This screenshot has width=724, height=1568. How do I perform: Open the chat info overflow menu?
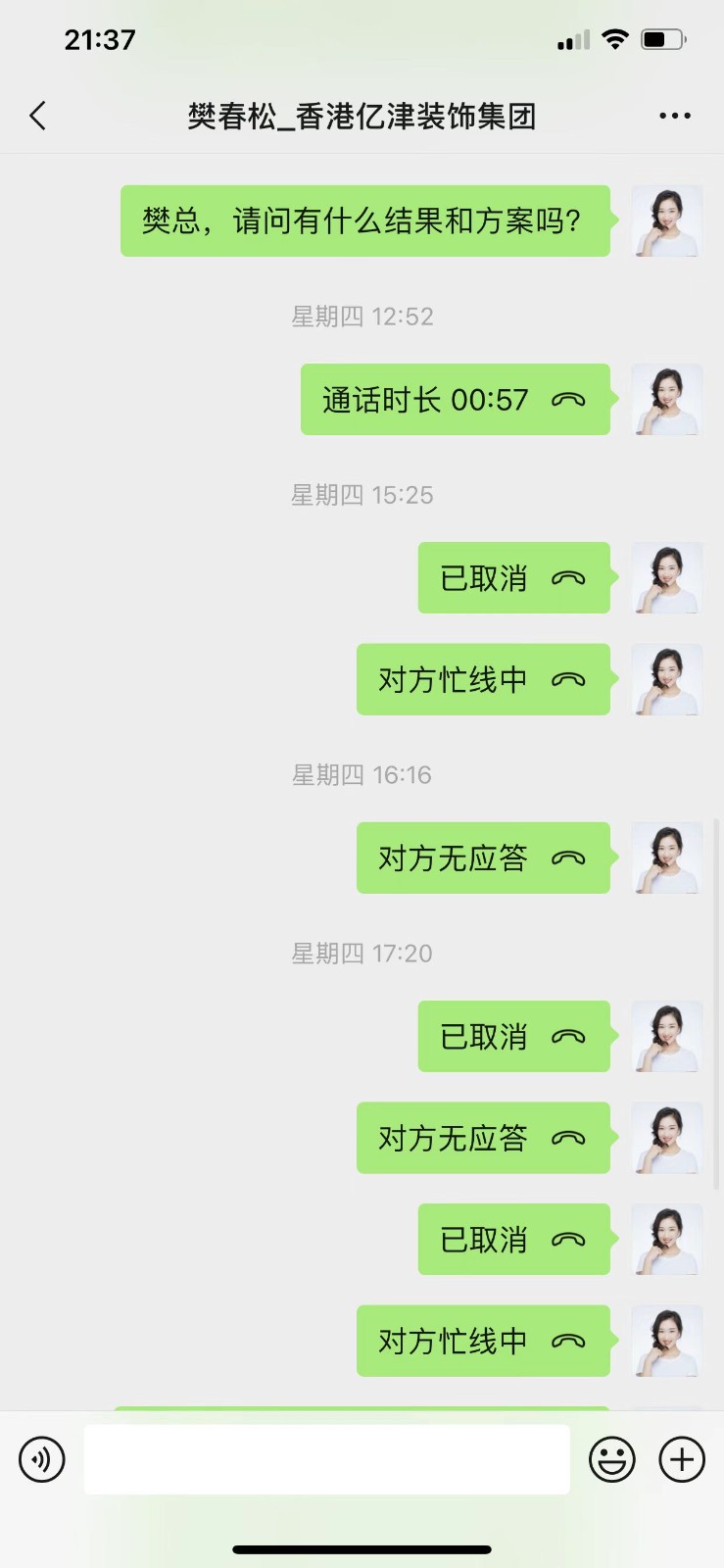coord(674,116)
